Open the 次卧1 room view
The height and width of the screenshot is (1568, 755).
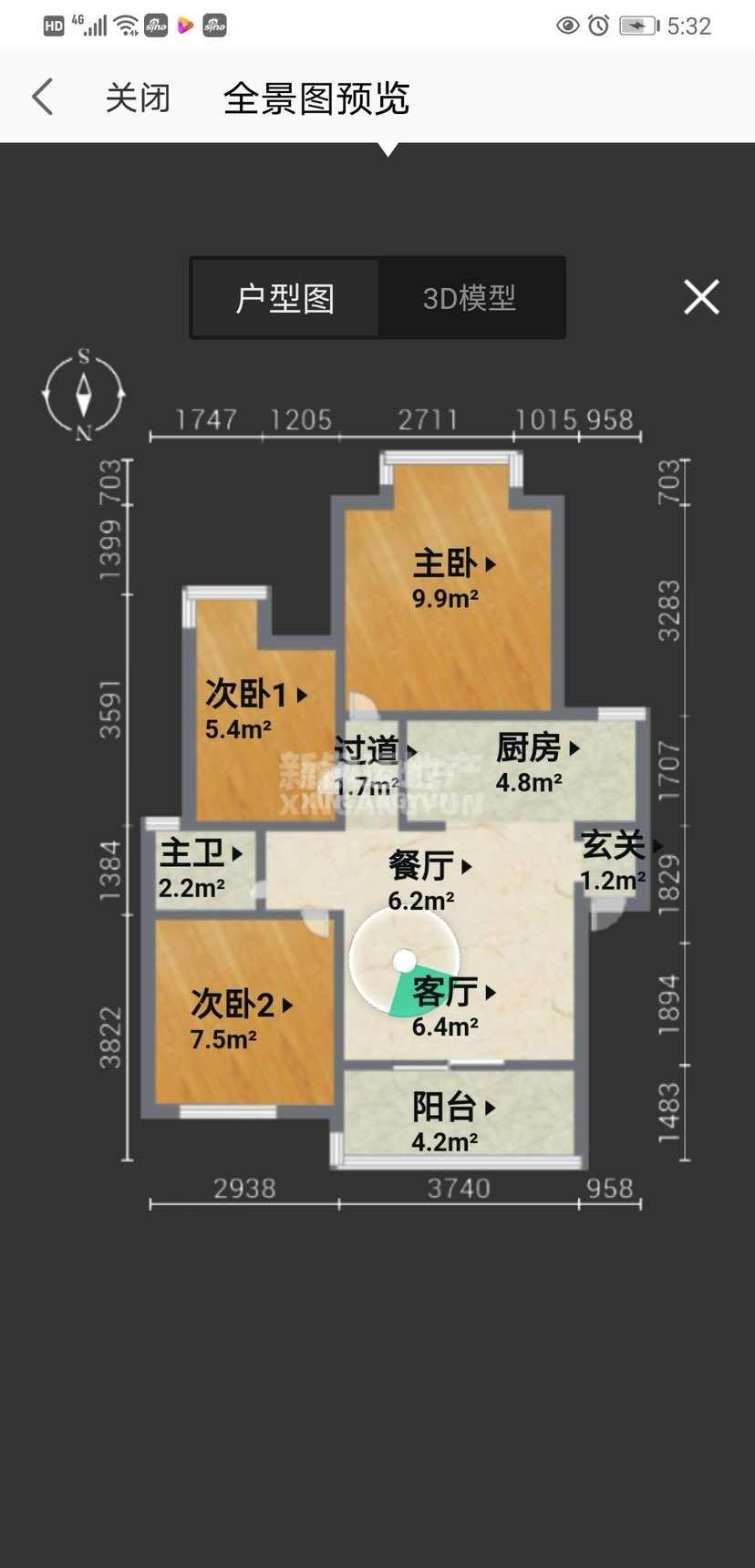point(255,695)
